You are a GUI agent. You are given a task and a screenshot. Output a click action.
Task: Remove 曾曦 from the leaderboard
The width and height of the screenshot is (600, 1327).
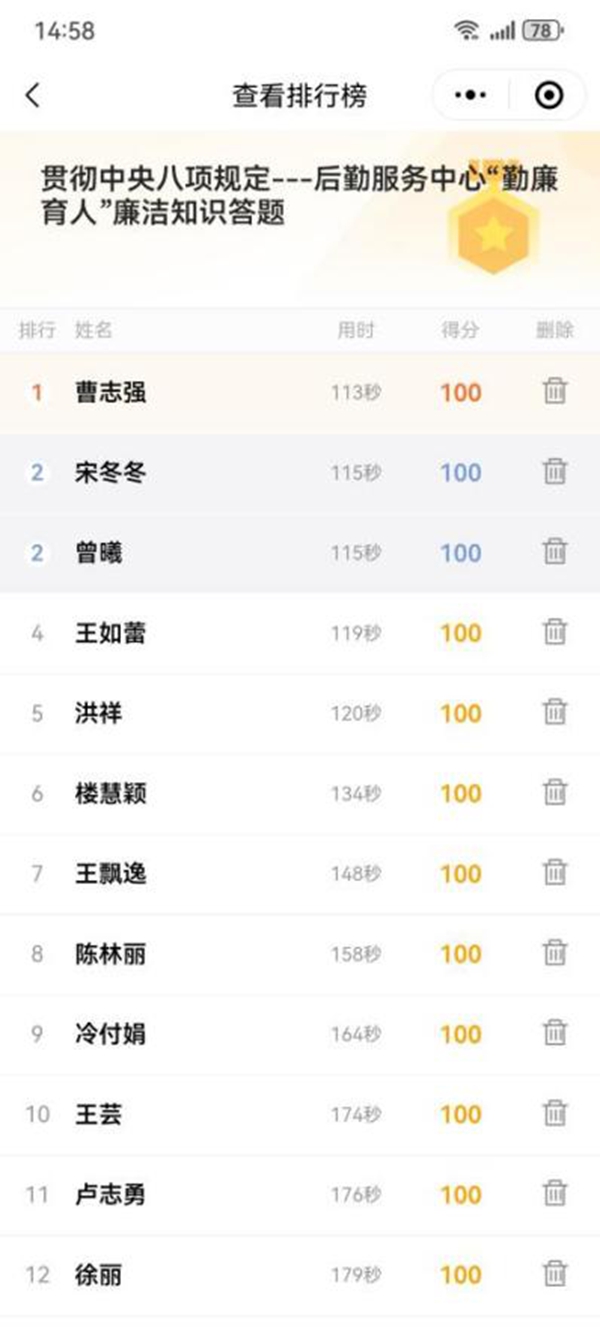pos(555,551)
